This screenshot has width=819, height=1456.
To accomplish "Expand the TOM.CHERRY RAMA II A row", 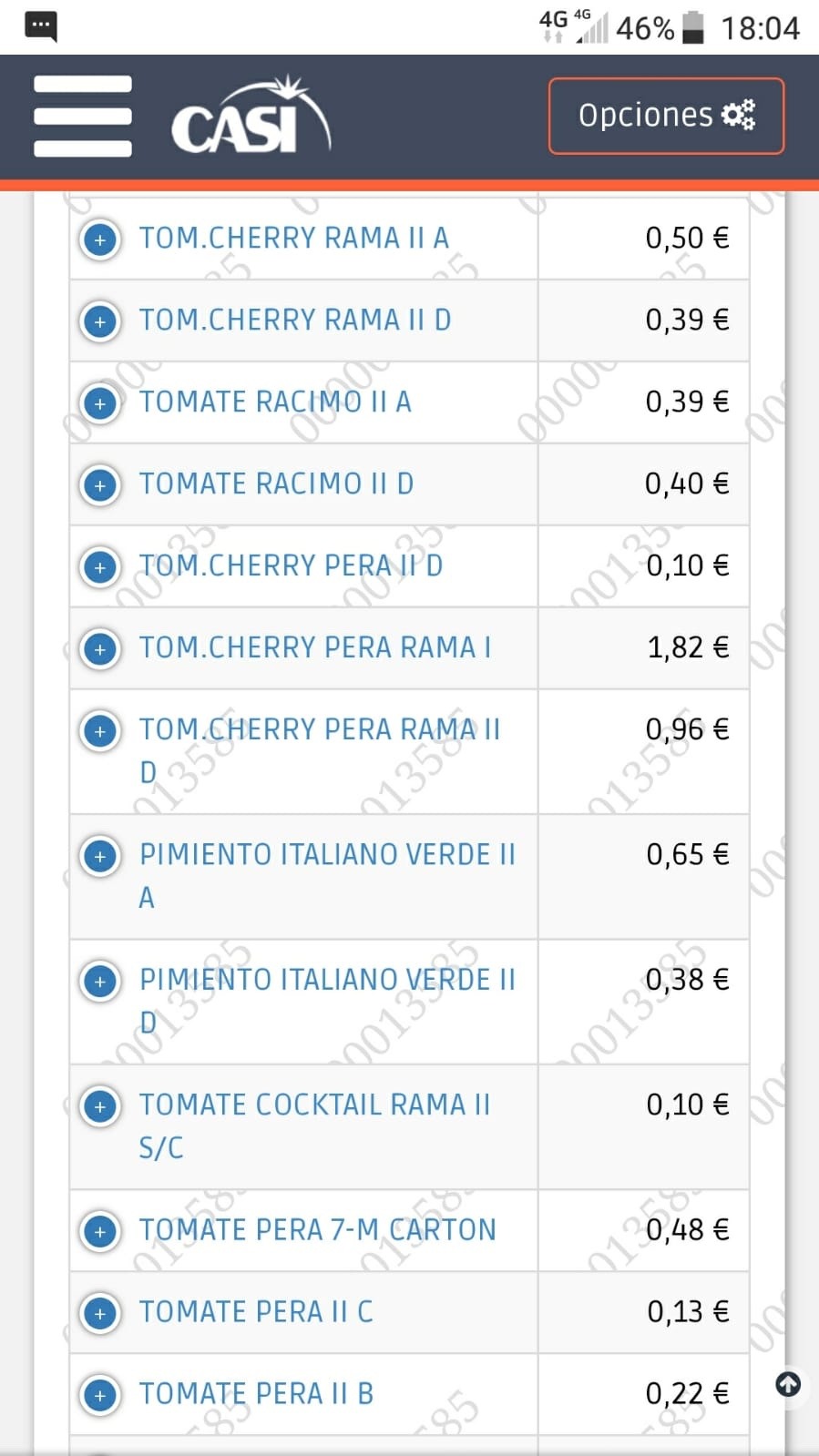I will click(x=100, y=239).
